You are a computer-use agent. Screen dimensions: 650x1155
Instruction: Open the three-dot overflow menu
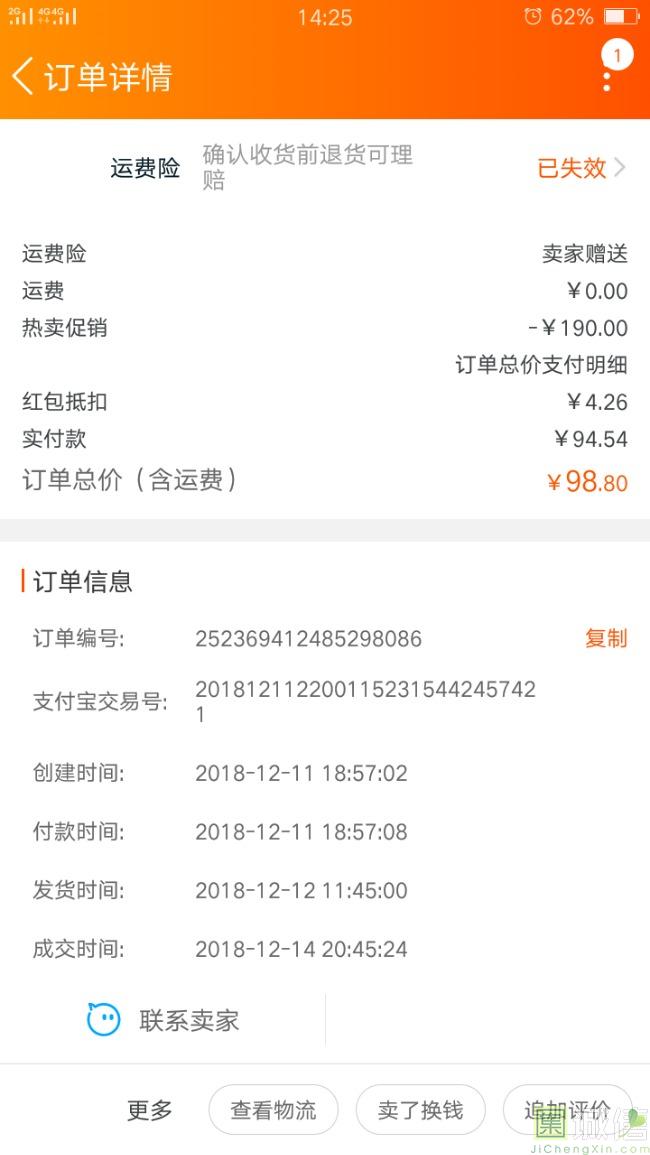[x=607, y=78]
